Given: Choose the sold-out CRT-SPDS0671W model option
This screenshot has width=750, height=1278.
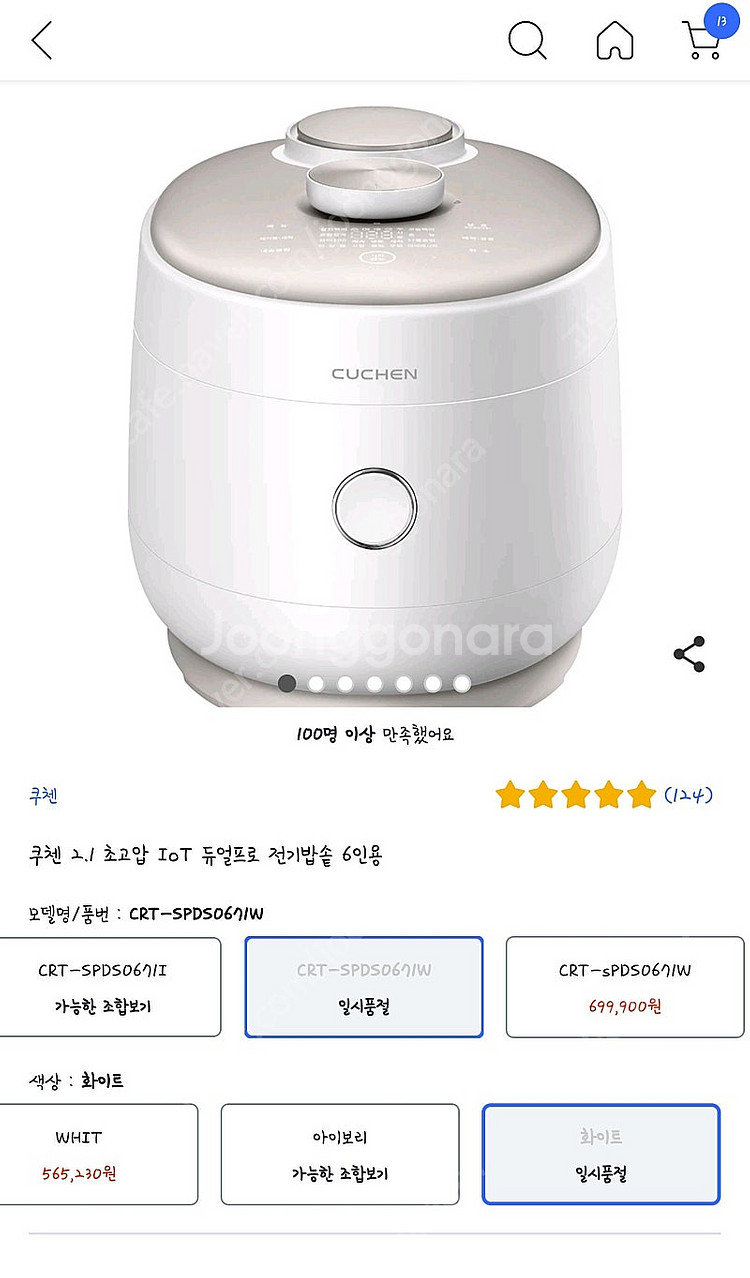Looking at the screenshot, I should coord(364,987).
